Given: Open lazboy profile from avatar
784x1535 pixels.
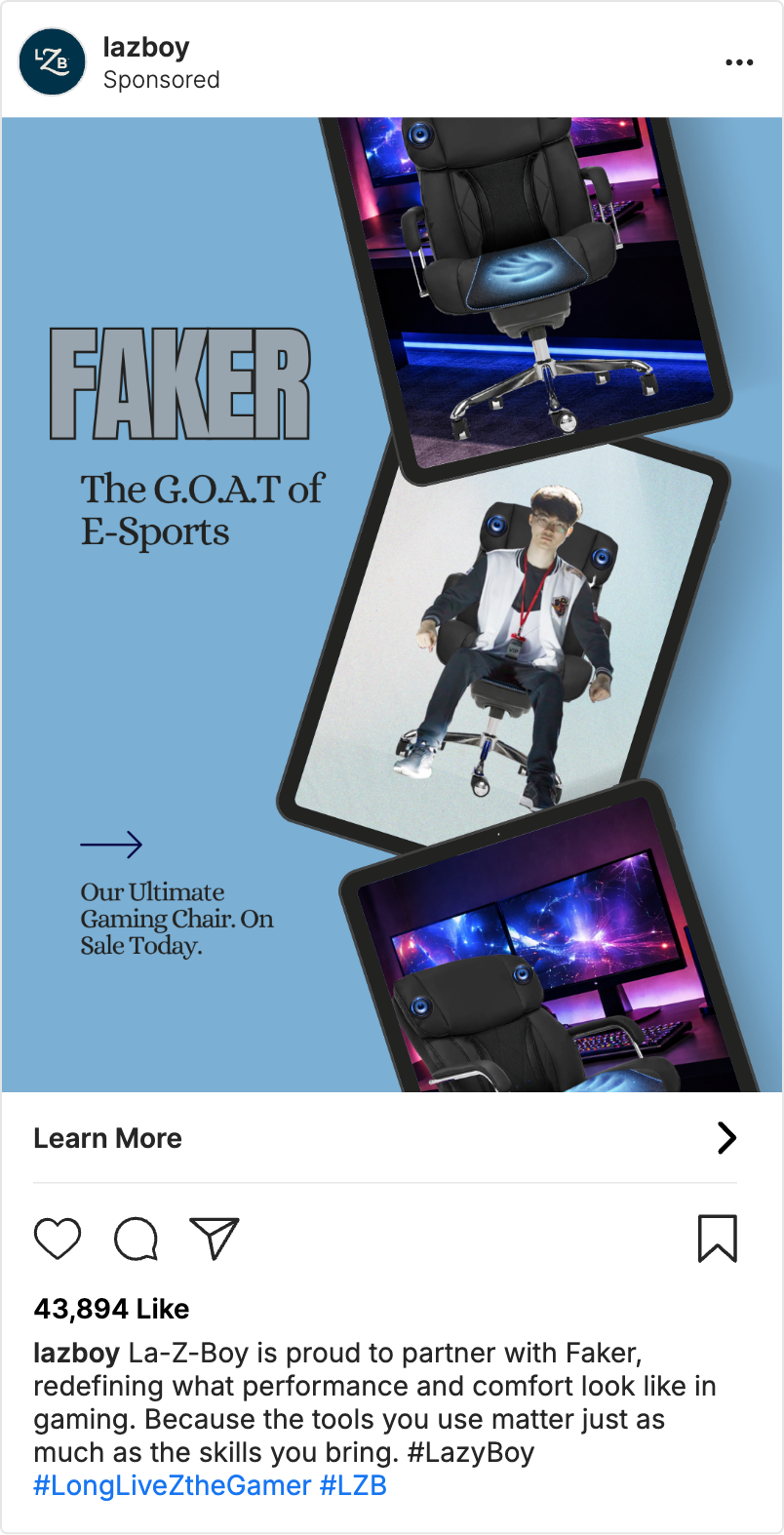Looking at the screenshot, I should pyautogui.click(x=53, y=61).
